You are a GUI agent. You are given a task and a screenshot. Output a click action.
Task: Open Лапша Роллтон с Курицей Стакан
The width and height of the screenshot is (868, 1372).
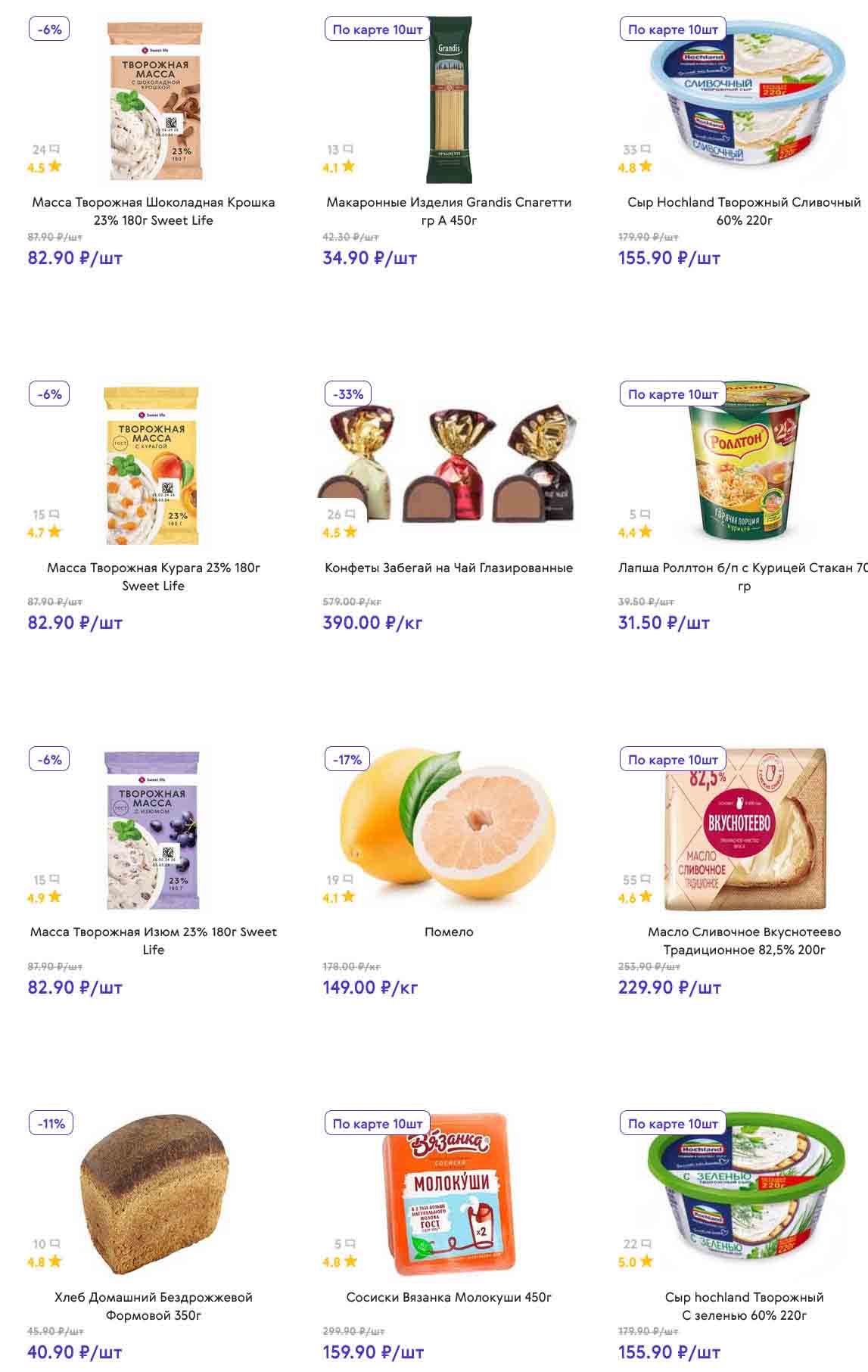(744, 576)
